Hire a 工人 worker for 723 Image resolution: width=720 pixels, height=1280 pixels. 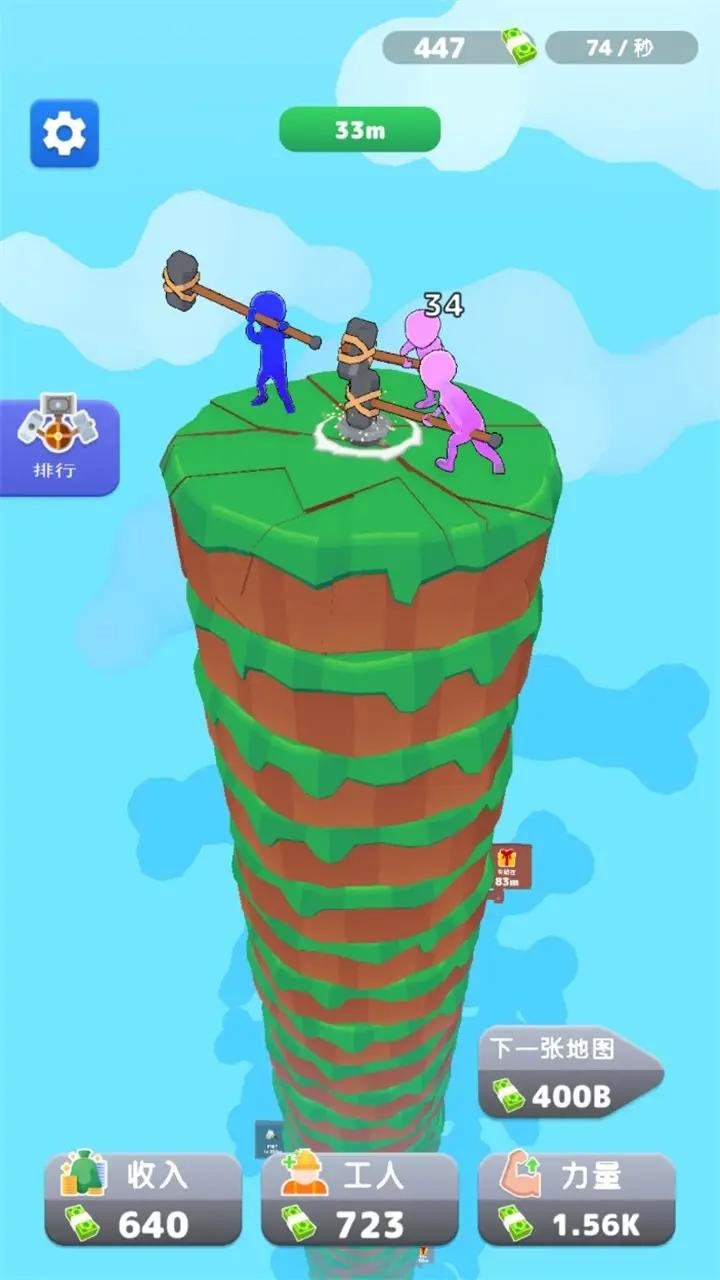click(x=360, y=1198)
